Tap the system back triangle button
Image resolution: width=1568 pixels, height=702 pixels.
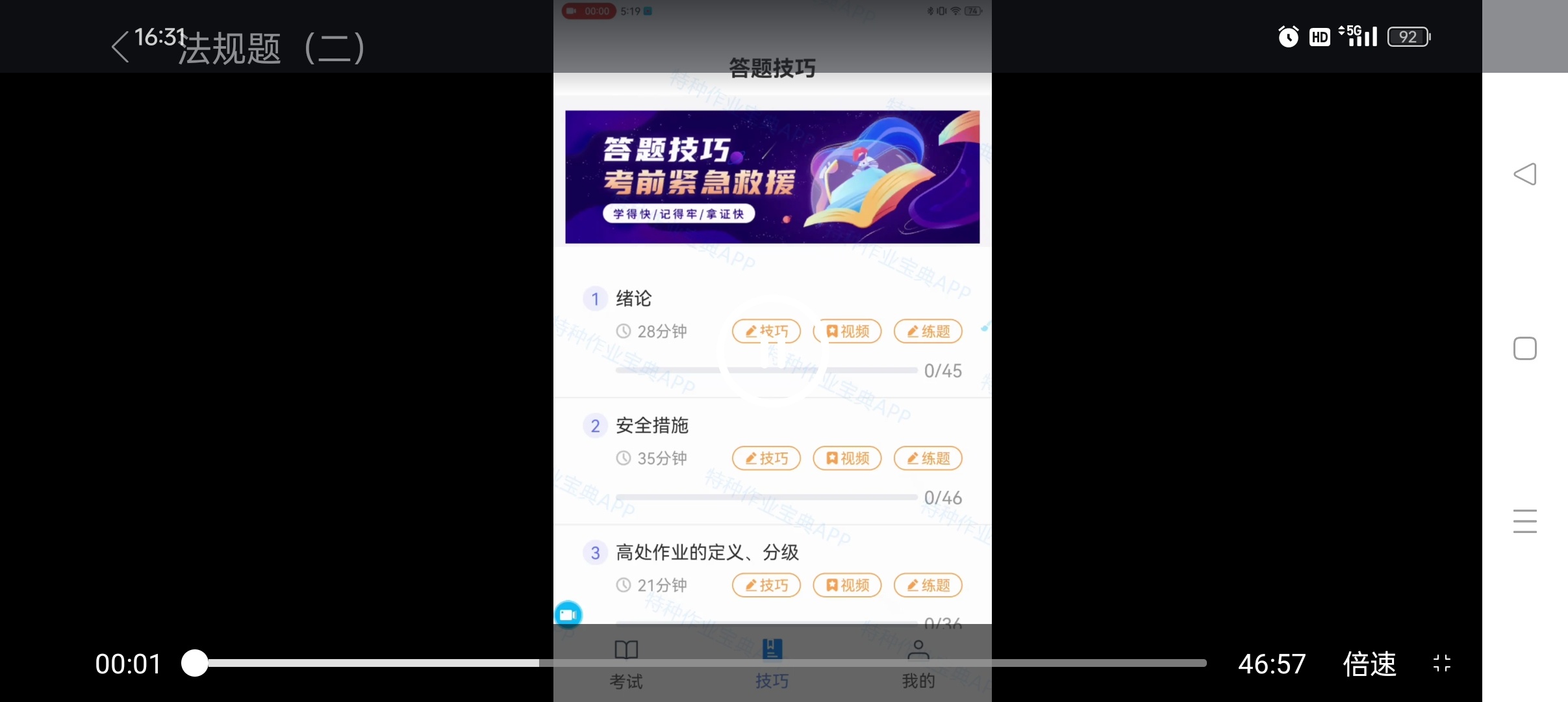tap(1524, 174)
